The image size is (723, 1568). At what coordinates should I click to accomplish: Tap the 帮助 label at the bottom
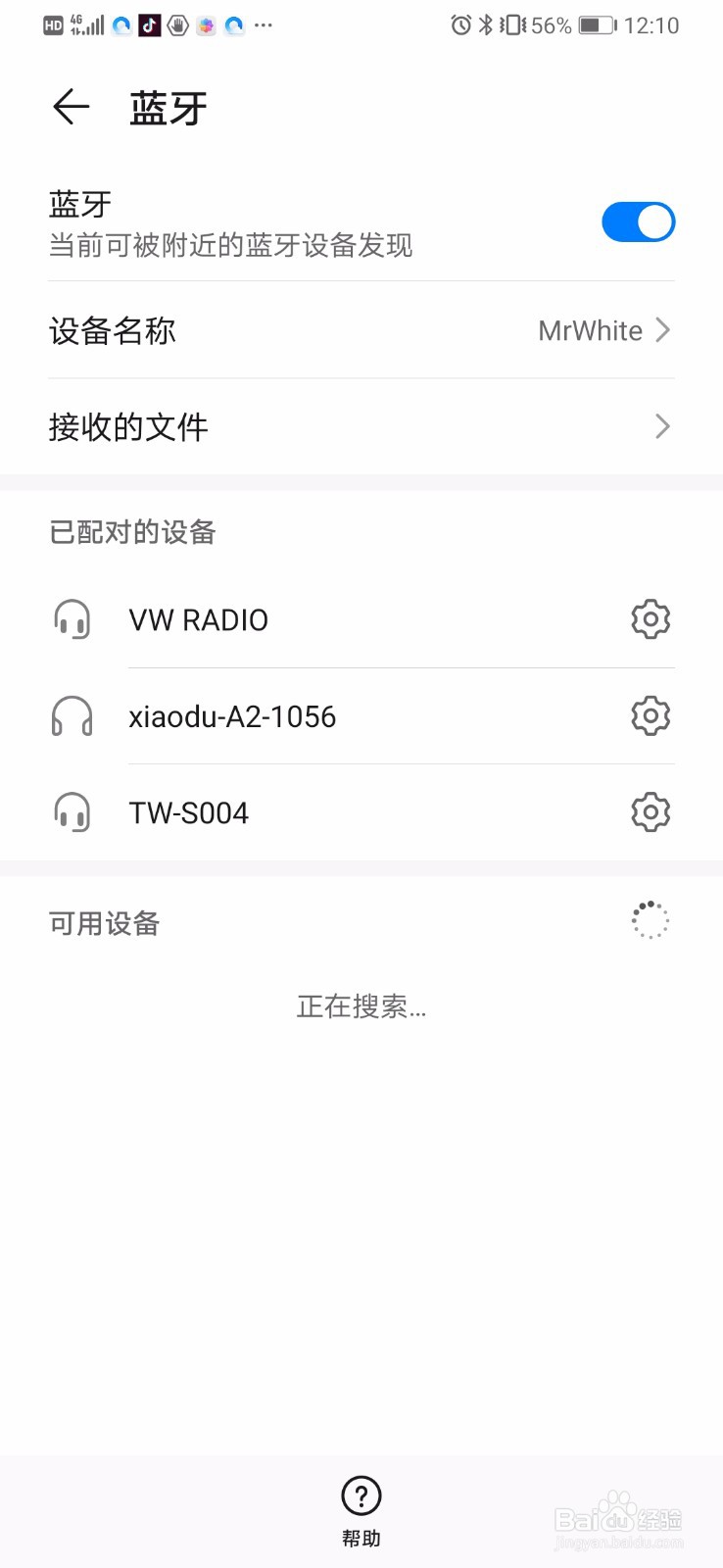point(361,1537)
